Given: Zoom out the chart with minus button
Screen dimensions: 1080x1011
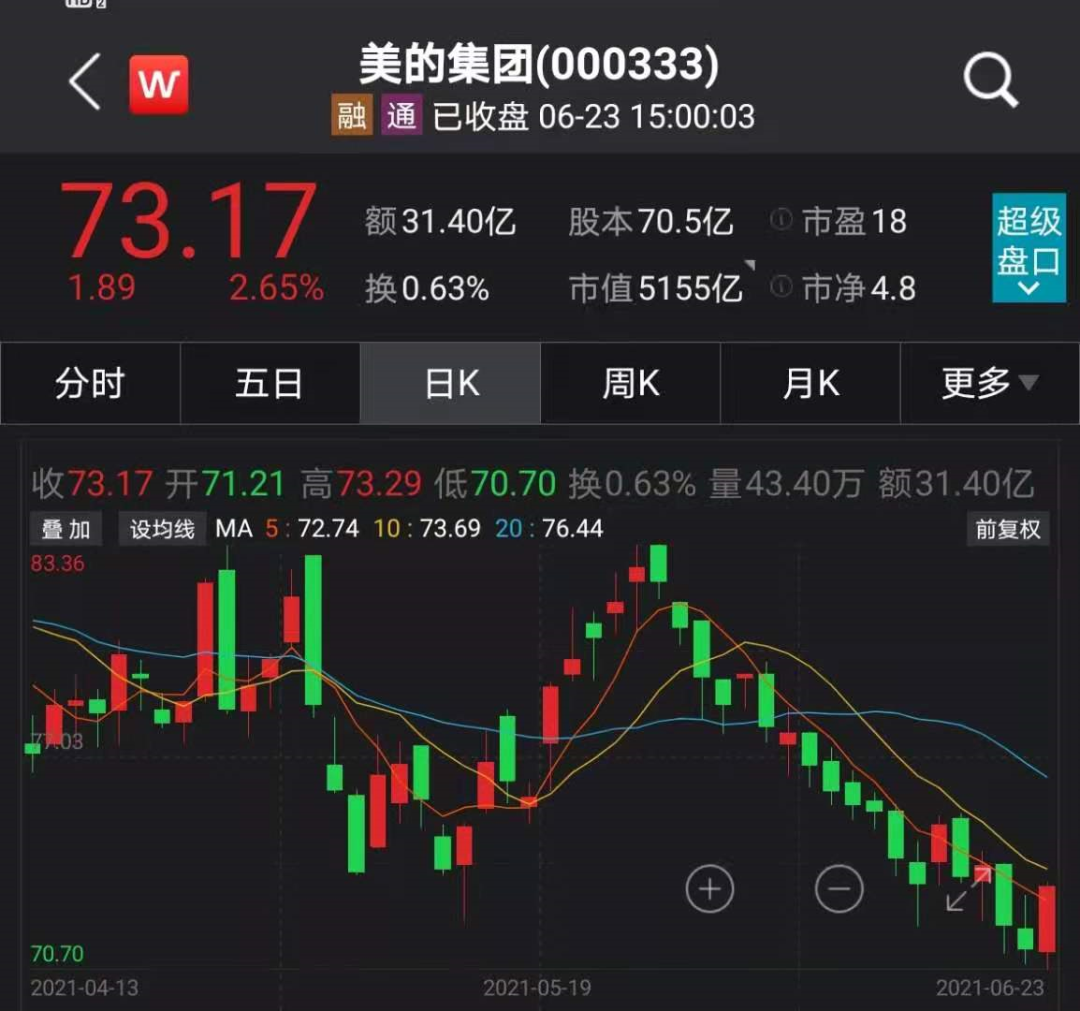Looking at the screenshot, I should point(839,888).
